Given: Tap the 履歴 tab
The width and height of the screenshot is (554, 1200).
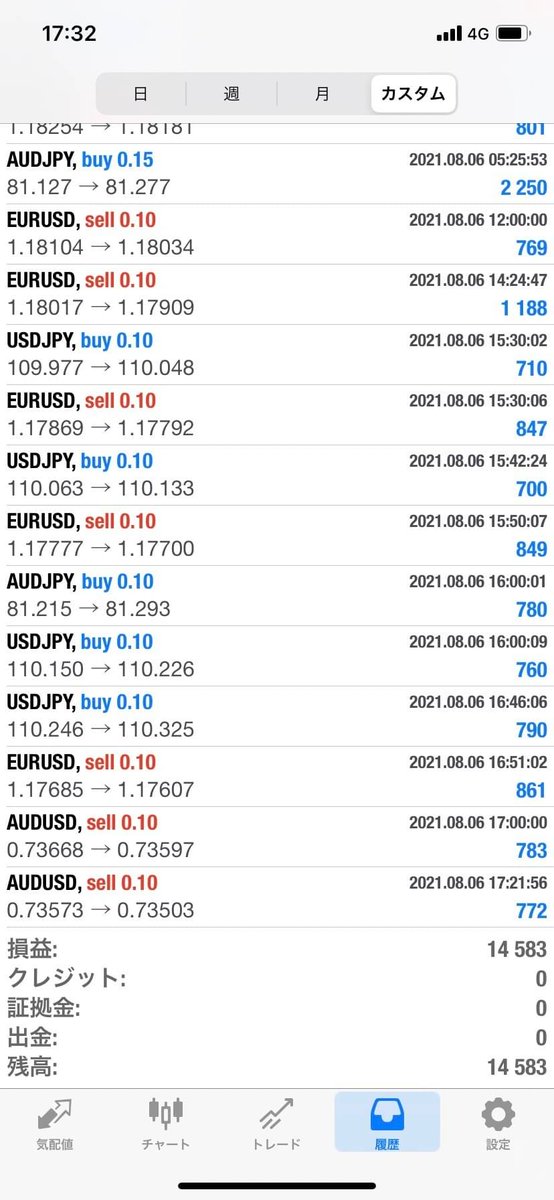Looking at the screenshot, I should pos(387,1122).
